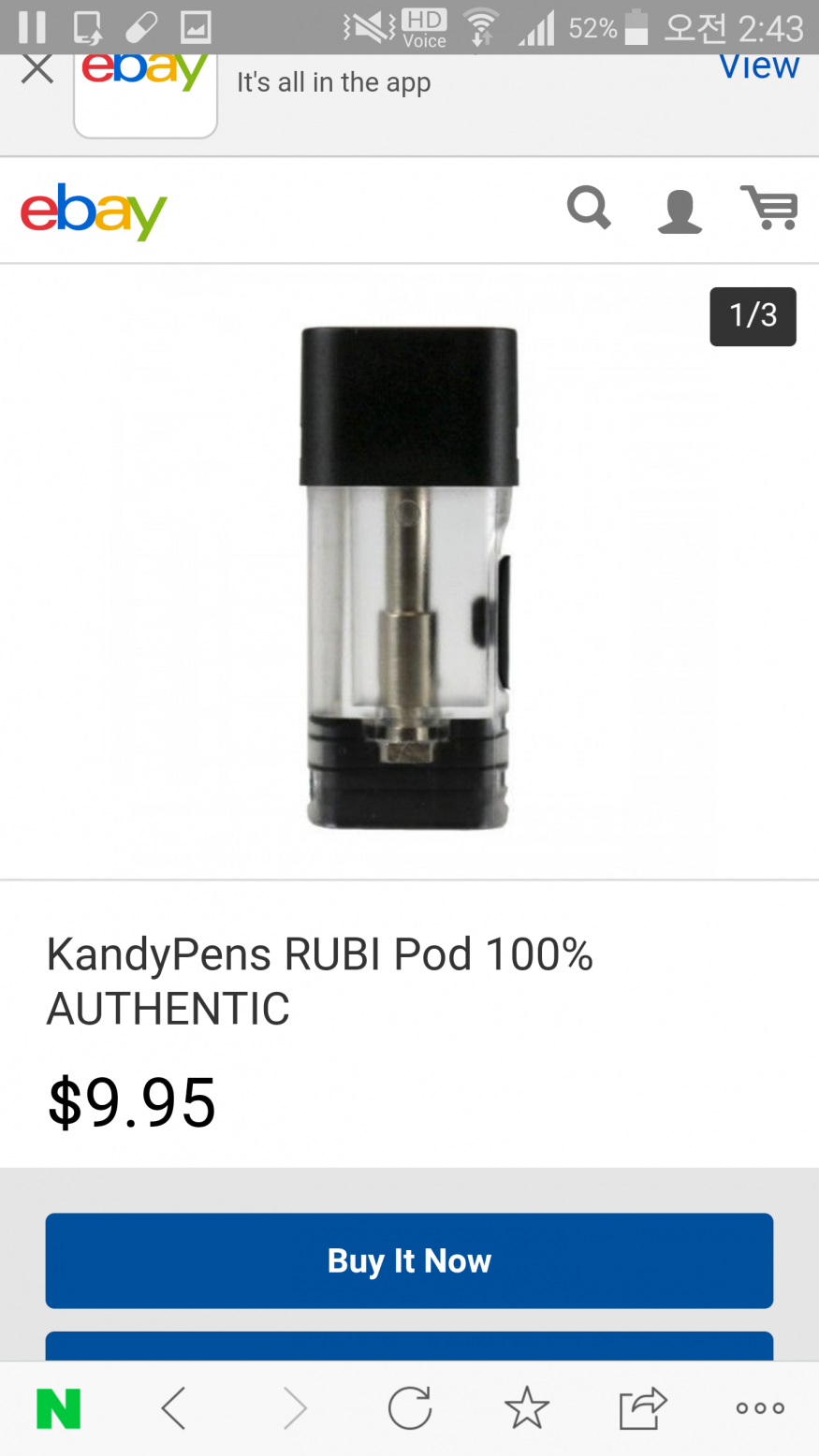The image size is (819, 1456).
Task: Open the browser overflow menu
Action: 759,1408
